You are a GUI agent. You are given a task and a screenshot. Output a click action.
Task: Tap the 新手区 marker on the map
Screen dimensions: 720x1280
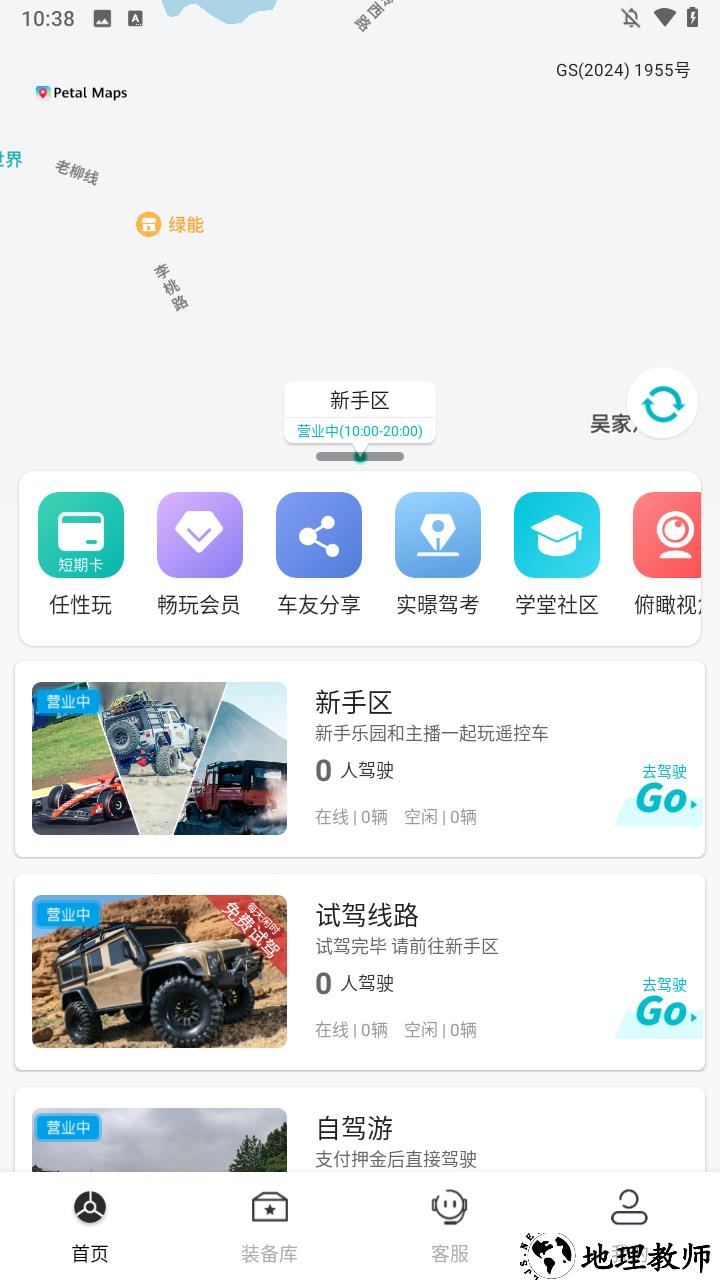pos(360,412)
